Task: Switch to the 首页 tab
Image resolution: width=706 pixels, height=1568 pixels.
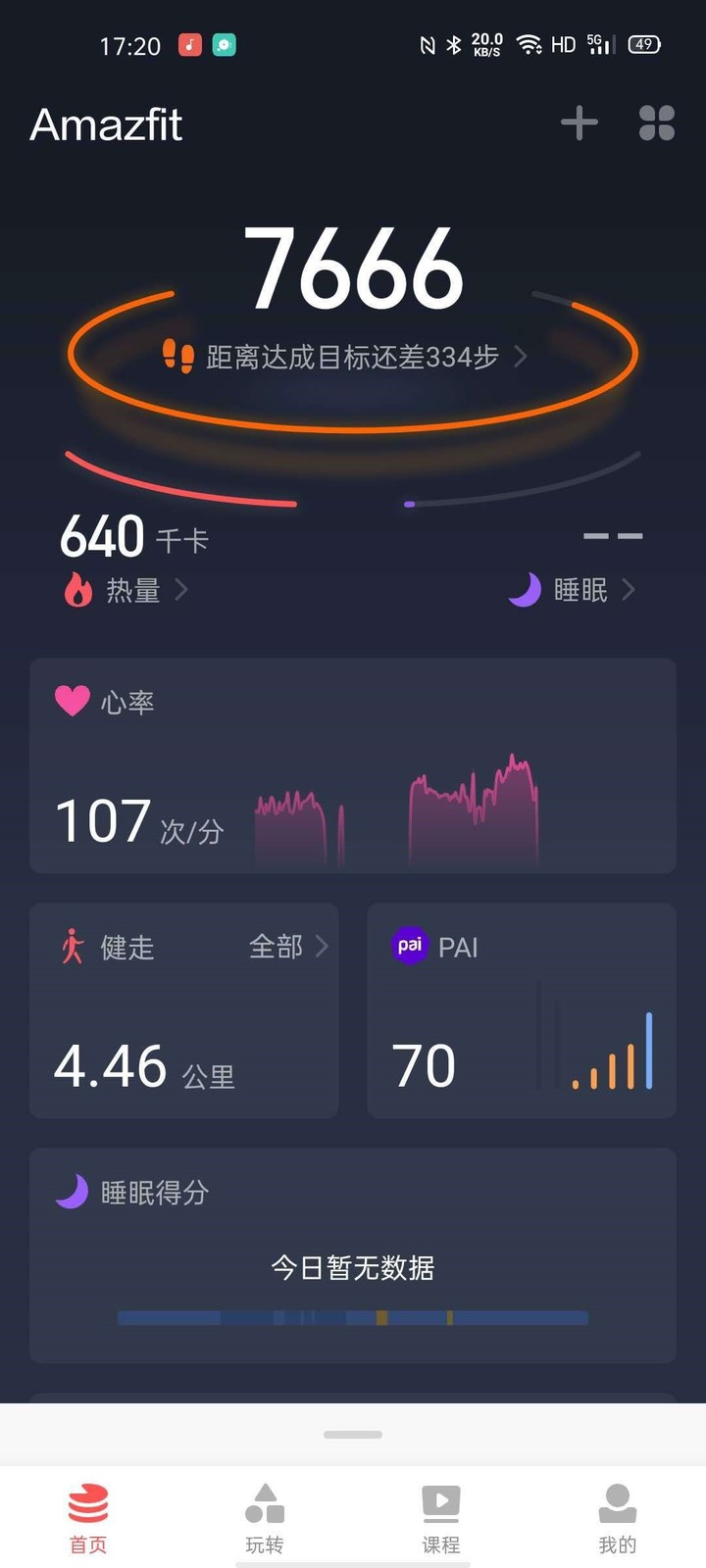Action: pos(88,1517)
